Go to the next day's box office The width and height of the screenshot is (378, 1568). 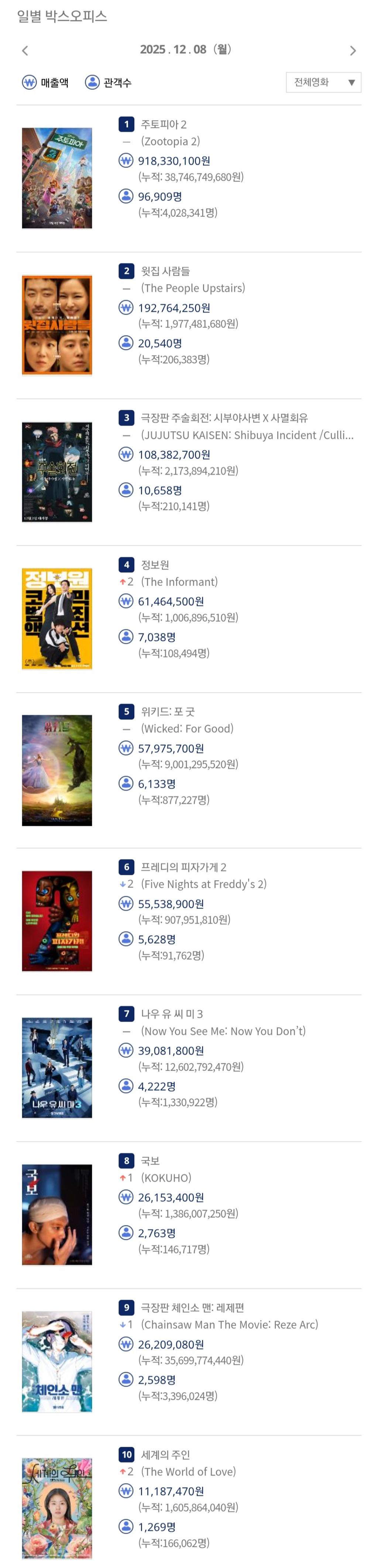pos(353,51)
